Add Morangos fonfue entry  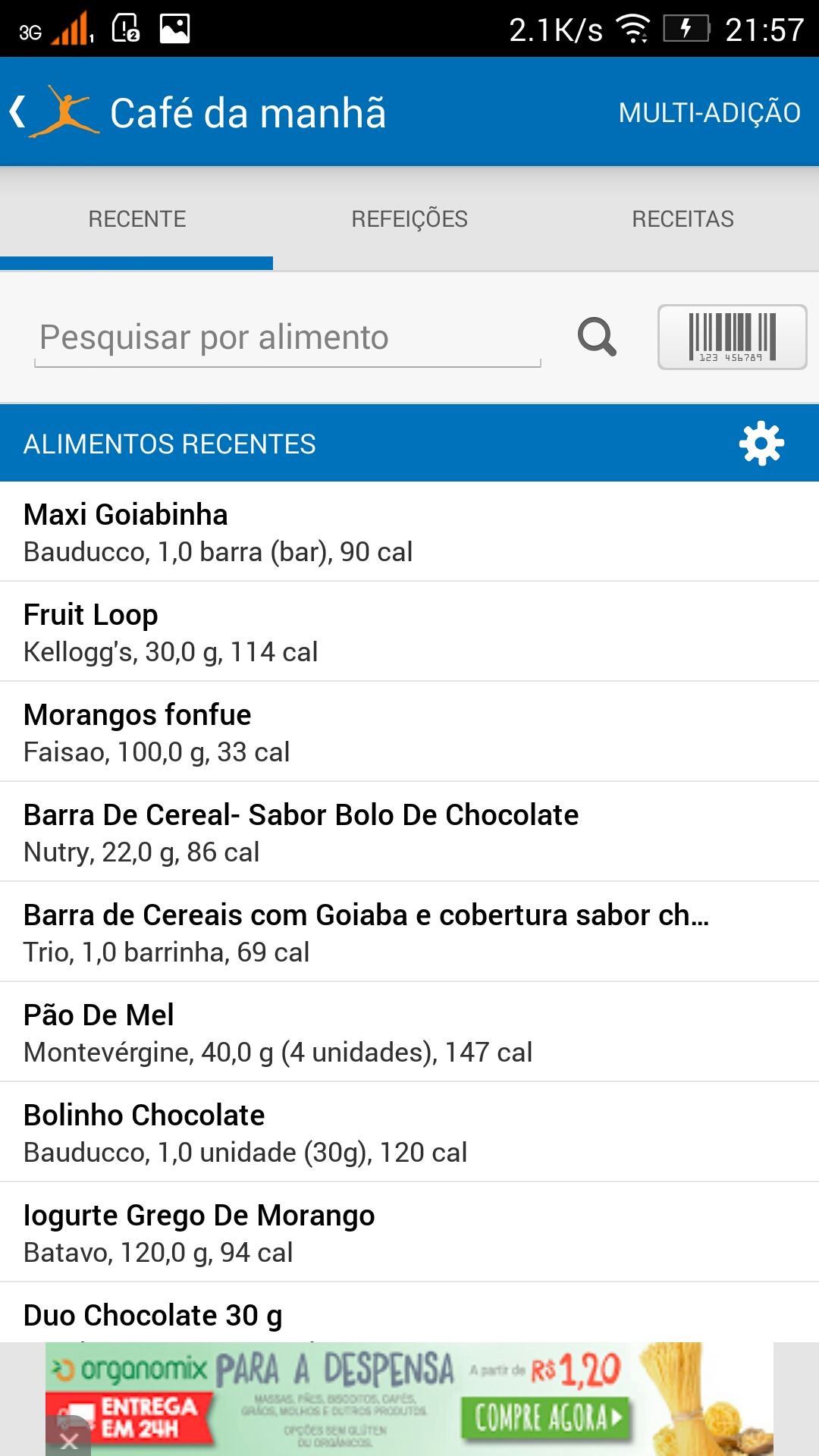pos(409,732)
